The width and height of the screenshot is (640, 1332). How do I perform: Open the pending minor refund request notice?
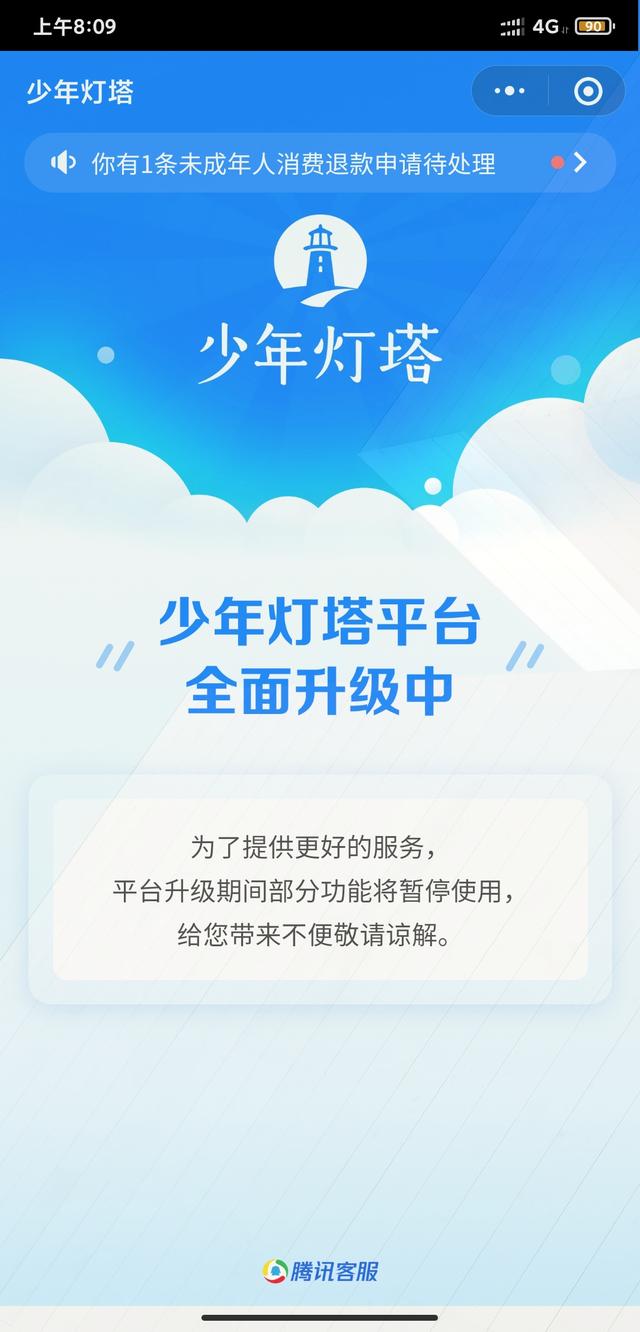(x=320, y=163)
